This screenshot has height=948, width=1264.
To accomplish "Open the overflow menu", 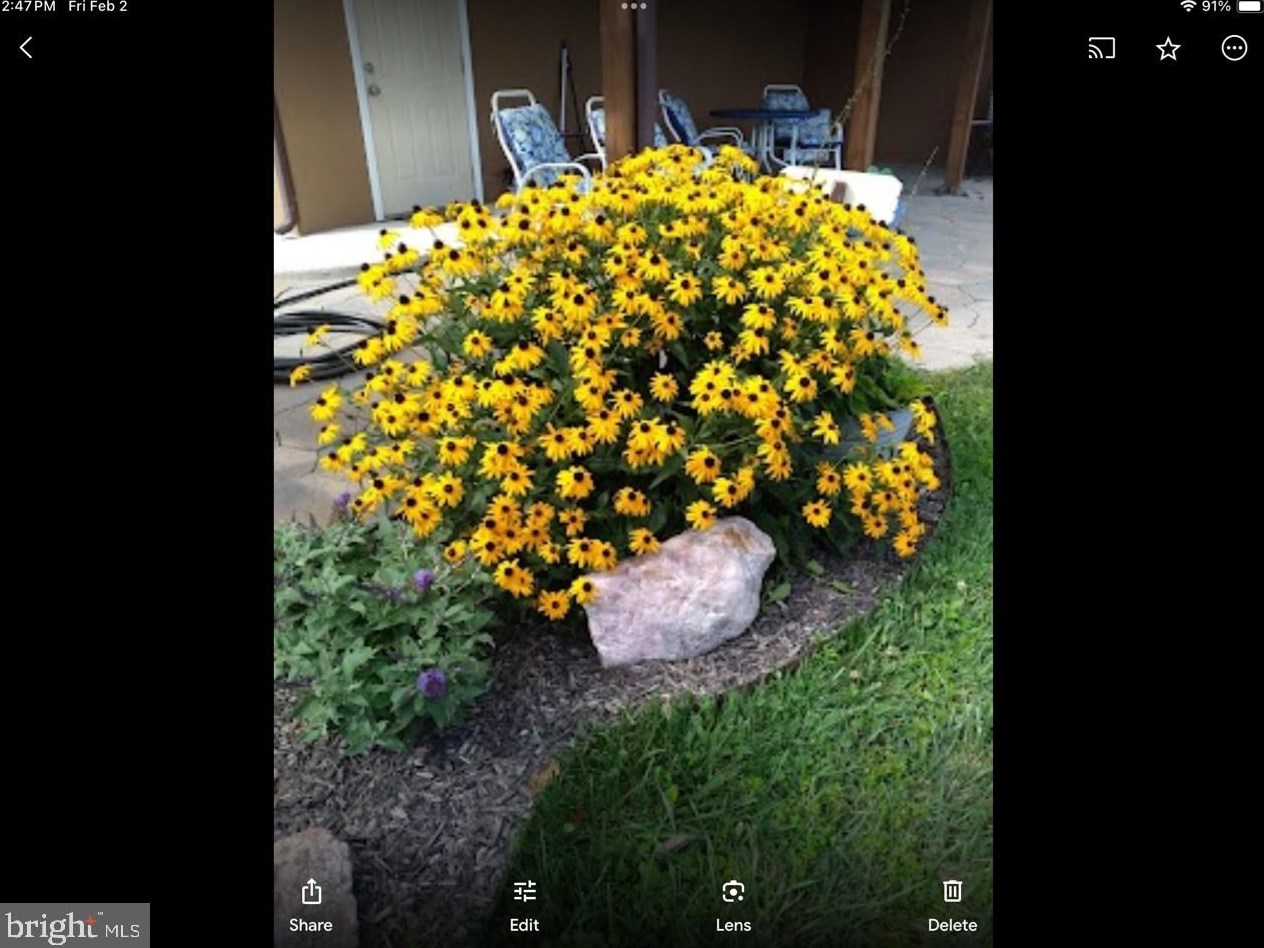I will pyautogui.click(x=1234, y=48).
